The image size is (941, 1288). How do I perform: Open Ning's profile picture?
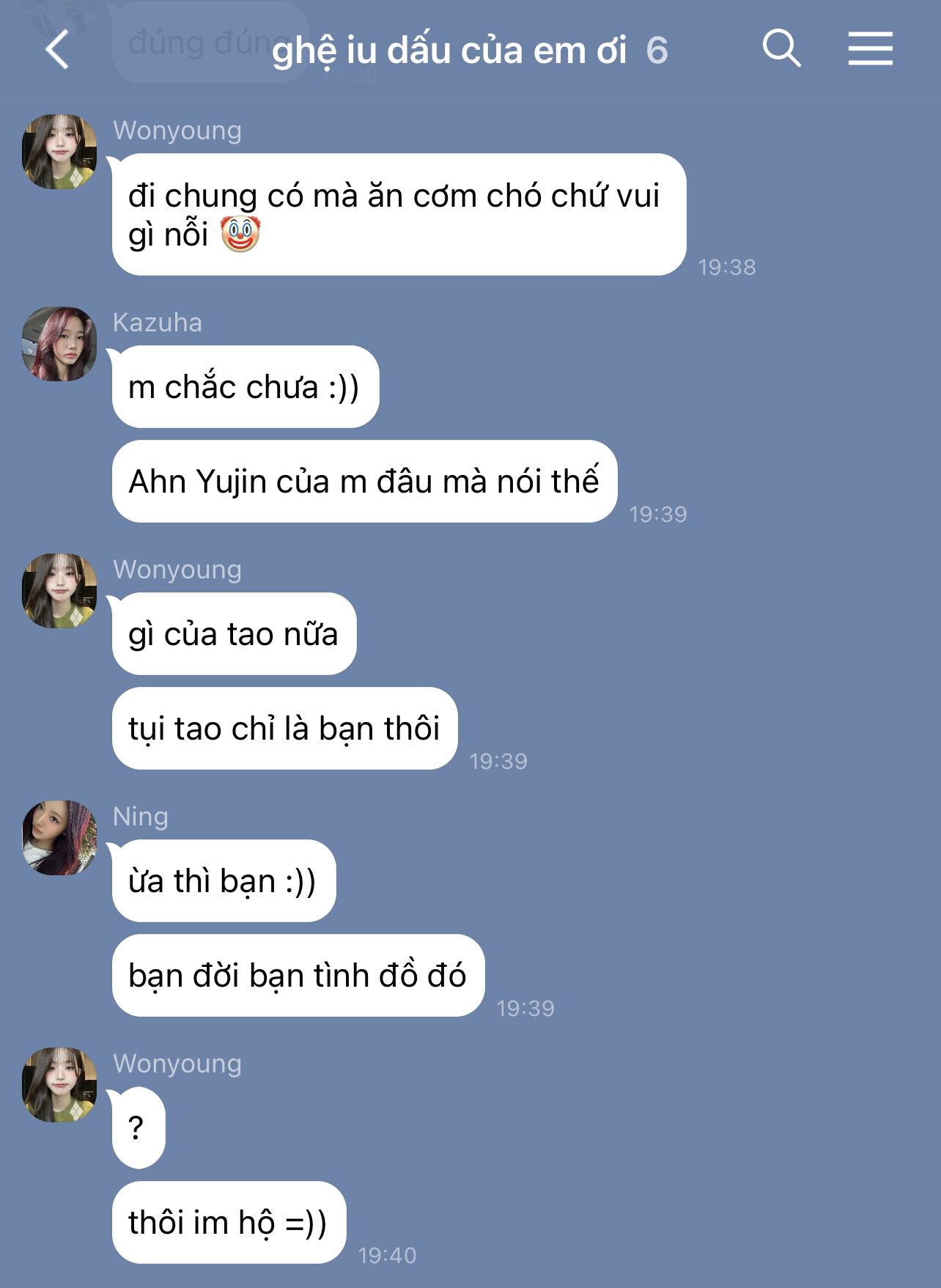tap(59, 837)
